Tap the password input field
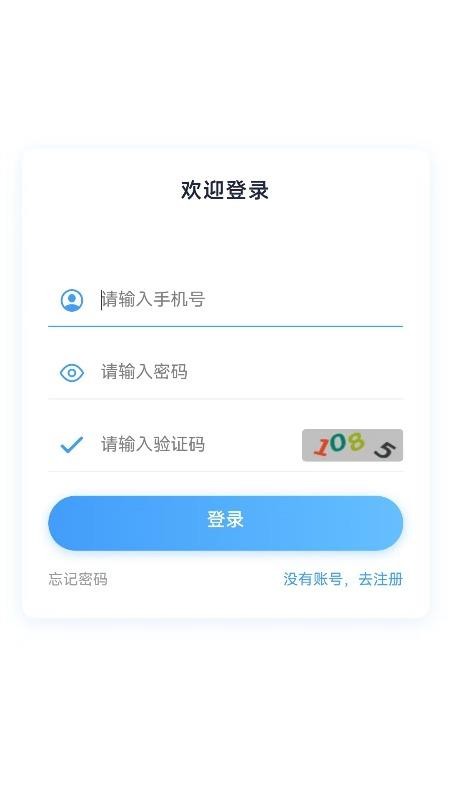This screenshot has height=800, width=450. 251,372
